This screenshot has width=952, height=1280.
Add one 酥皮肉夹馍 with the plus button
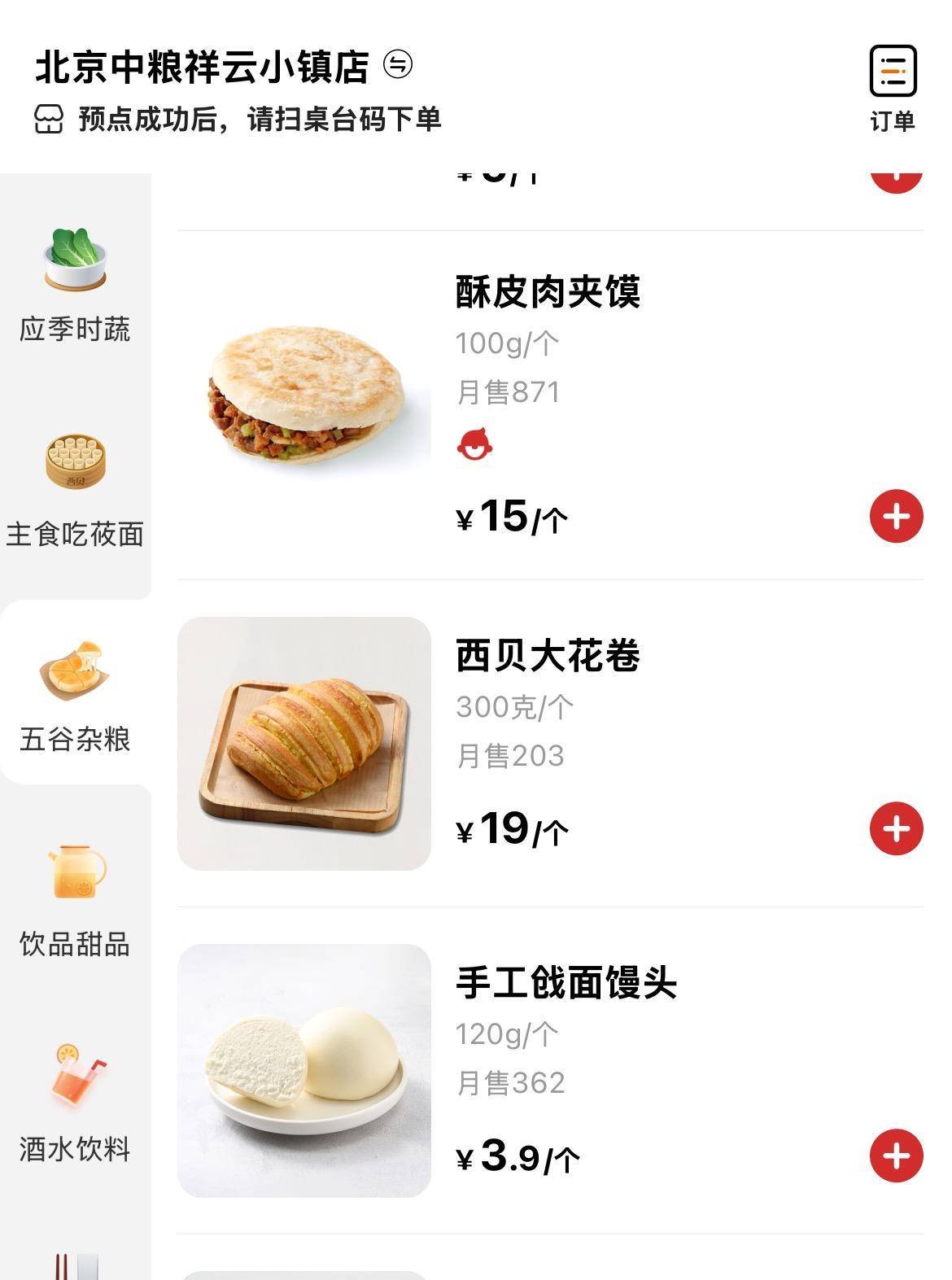896,516
